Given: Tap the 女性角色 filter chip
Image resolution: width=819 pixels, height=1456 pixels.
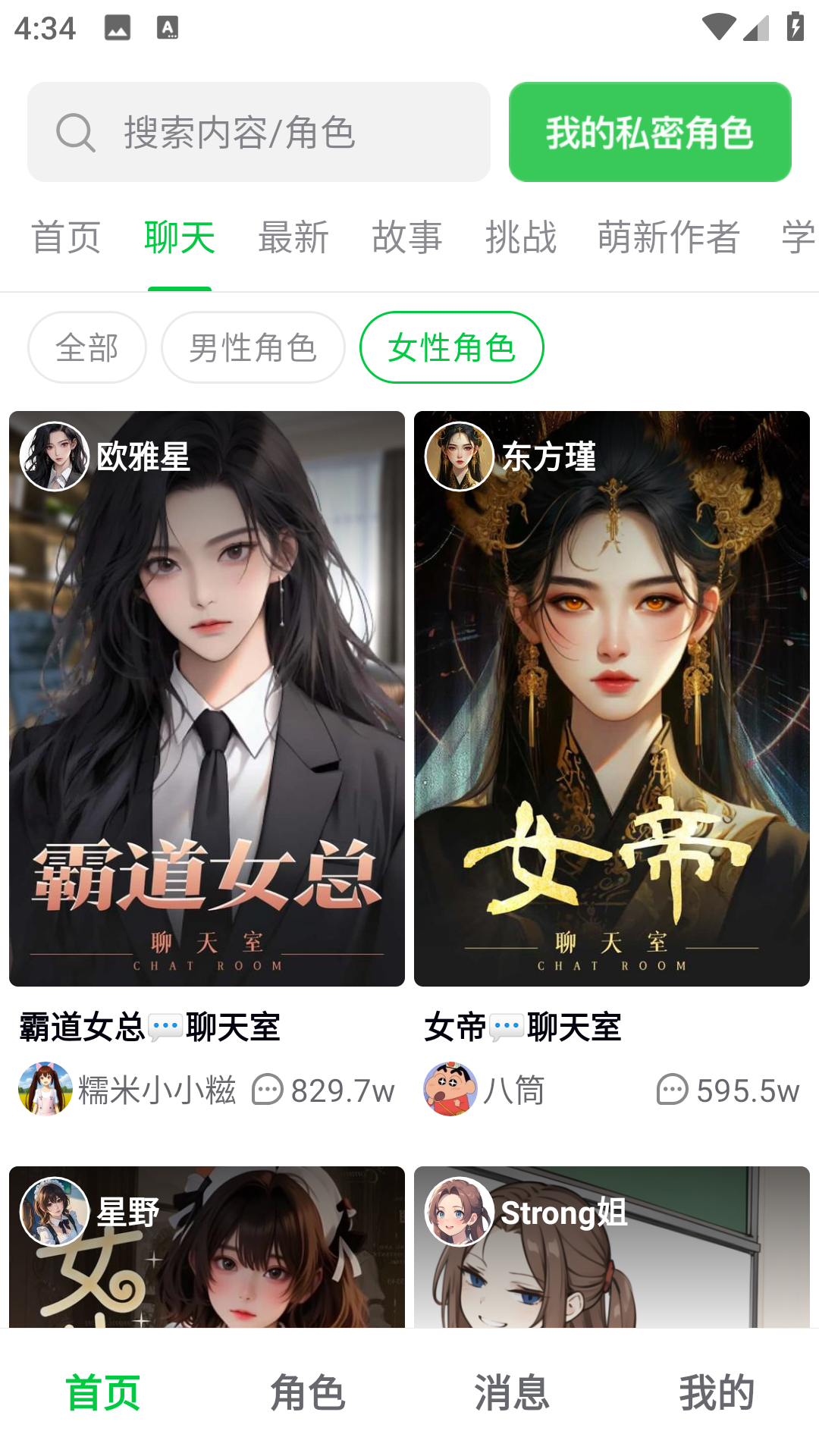Looking at the screenshot, I should coord(451,348).
